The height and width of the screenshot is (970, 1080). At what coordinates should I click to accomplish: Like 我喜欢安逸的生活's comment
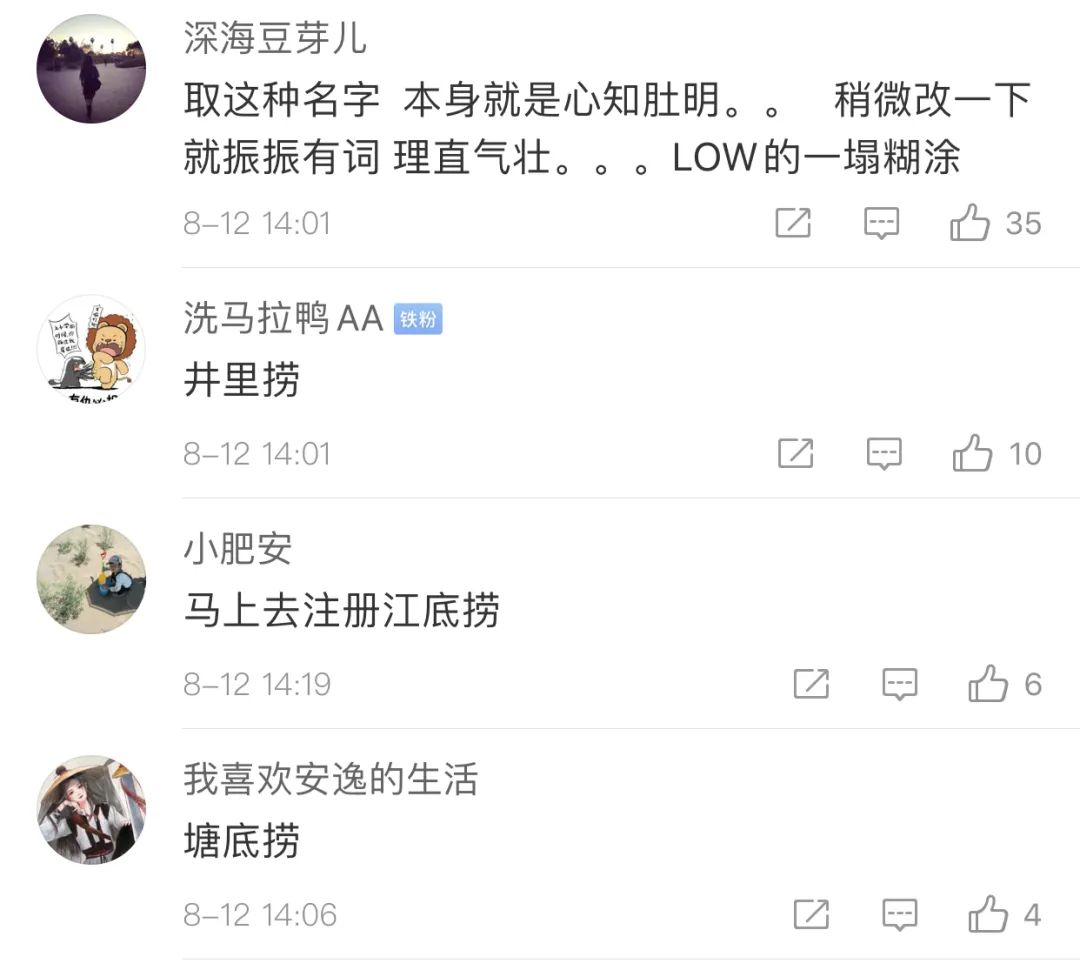coord(988,914)
